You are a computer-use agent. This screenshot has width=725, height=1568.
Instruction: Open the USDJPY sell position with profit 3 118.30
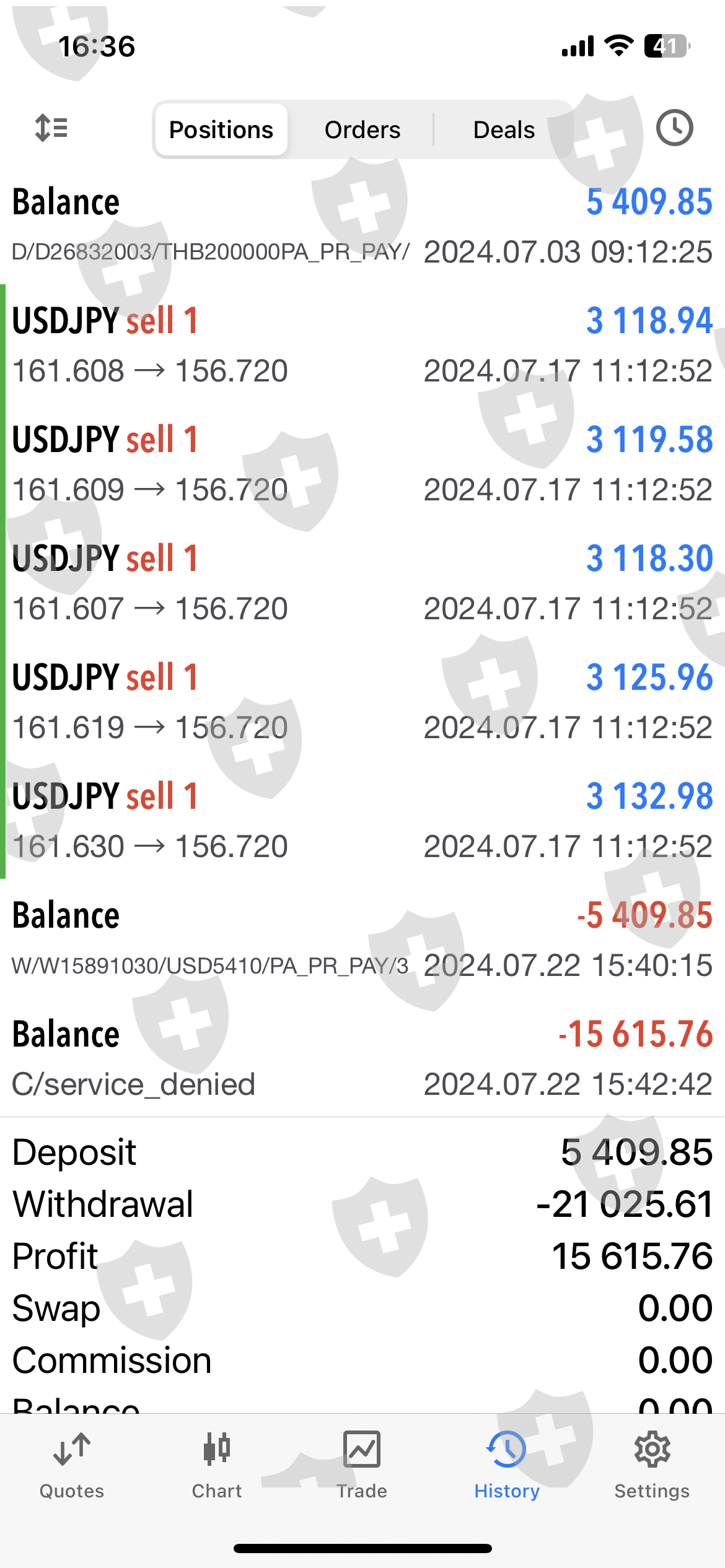[362, 582]
